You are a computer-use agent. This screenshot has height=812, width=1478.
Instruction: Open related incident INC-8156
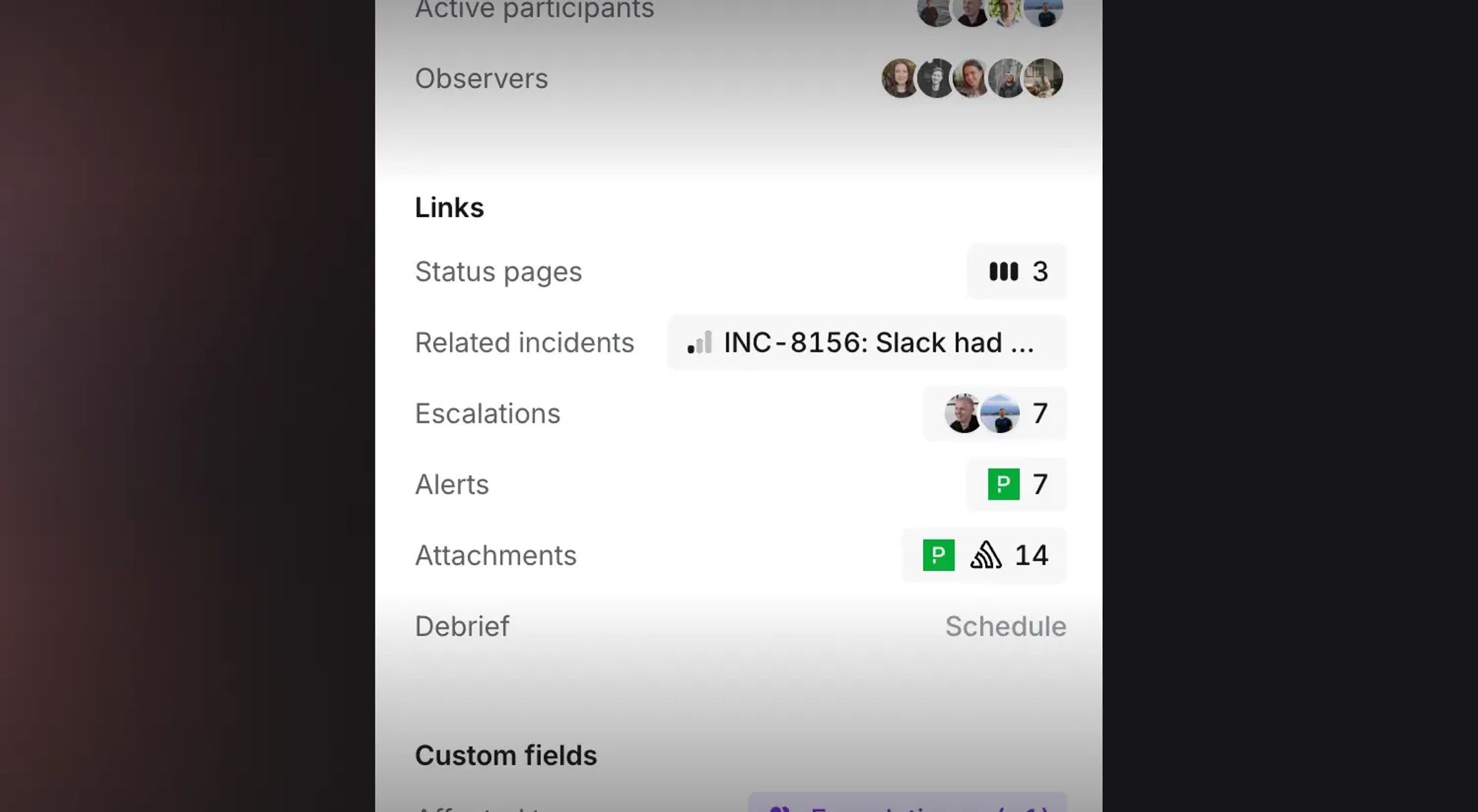click(866, 343)
